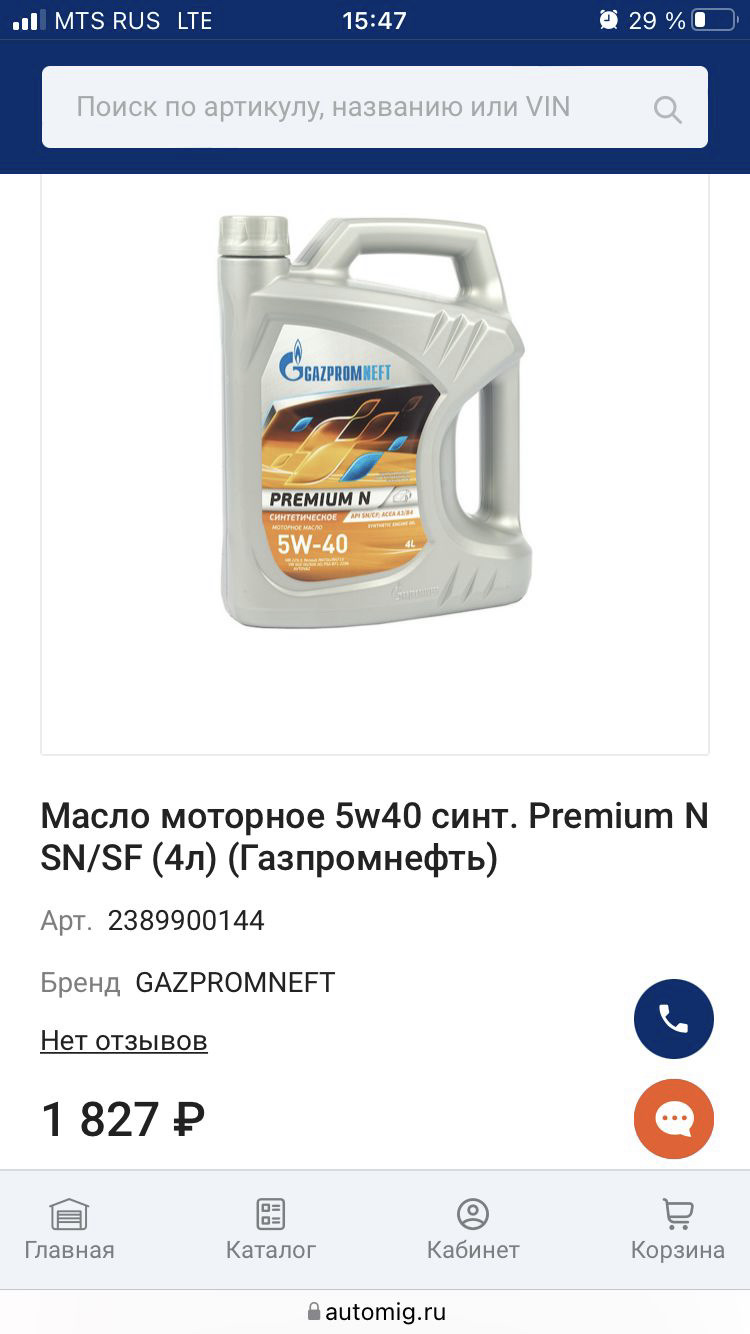This screenshot has width=750, height=1334.
Task: Open the orange chat bubble button
Action: [x=674, y=1119]
